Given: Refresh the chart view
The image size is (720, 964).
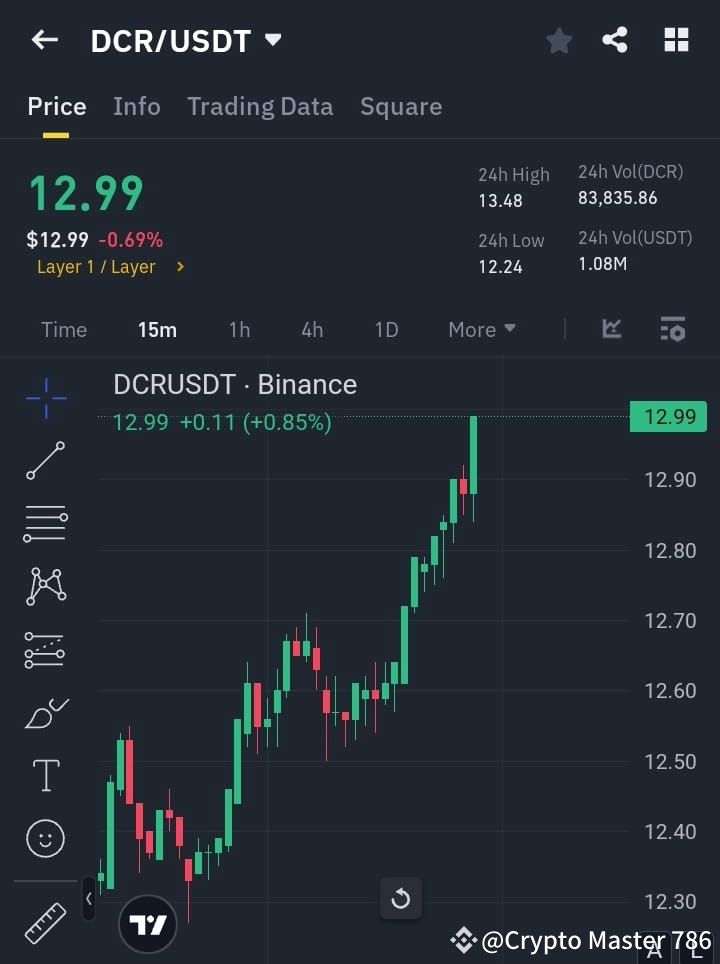Looking at the screenshot, I should (401, 898).
